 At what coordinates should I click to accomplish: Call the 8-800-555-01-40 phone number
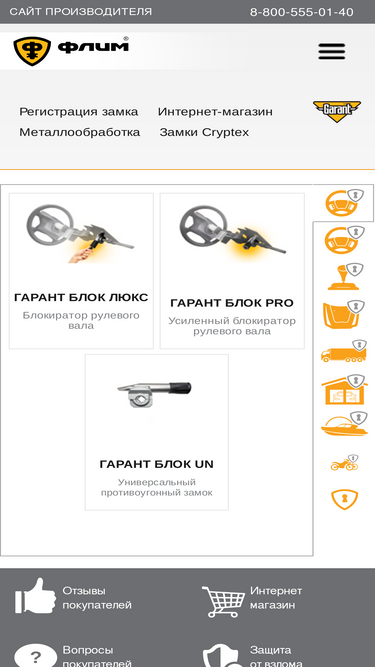click(x=301, y=12)
